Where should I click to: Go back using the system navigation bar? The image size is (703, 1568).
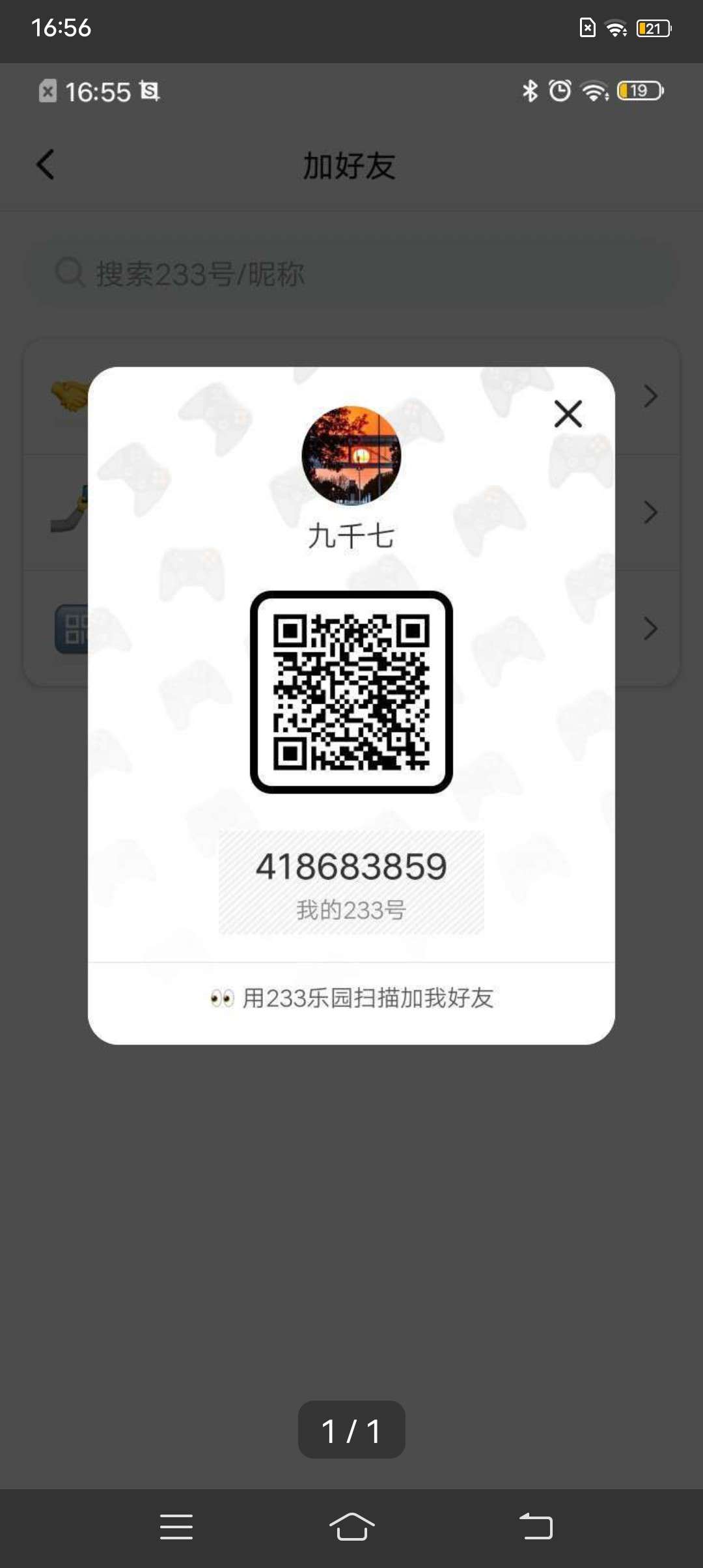(x=536, y=1526)
